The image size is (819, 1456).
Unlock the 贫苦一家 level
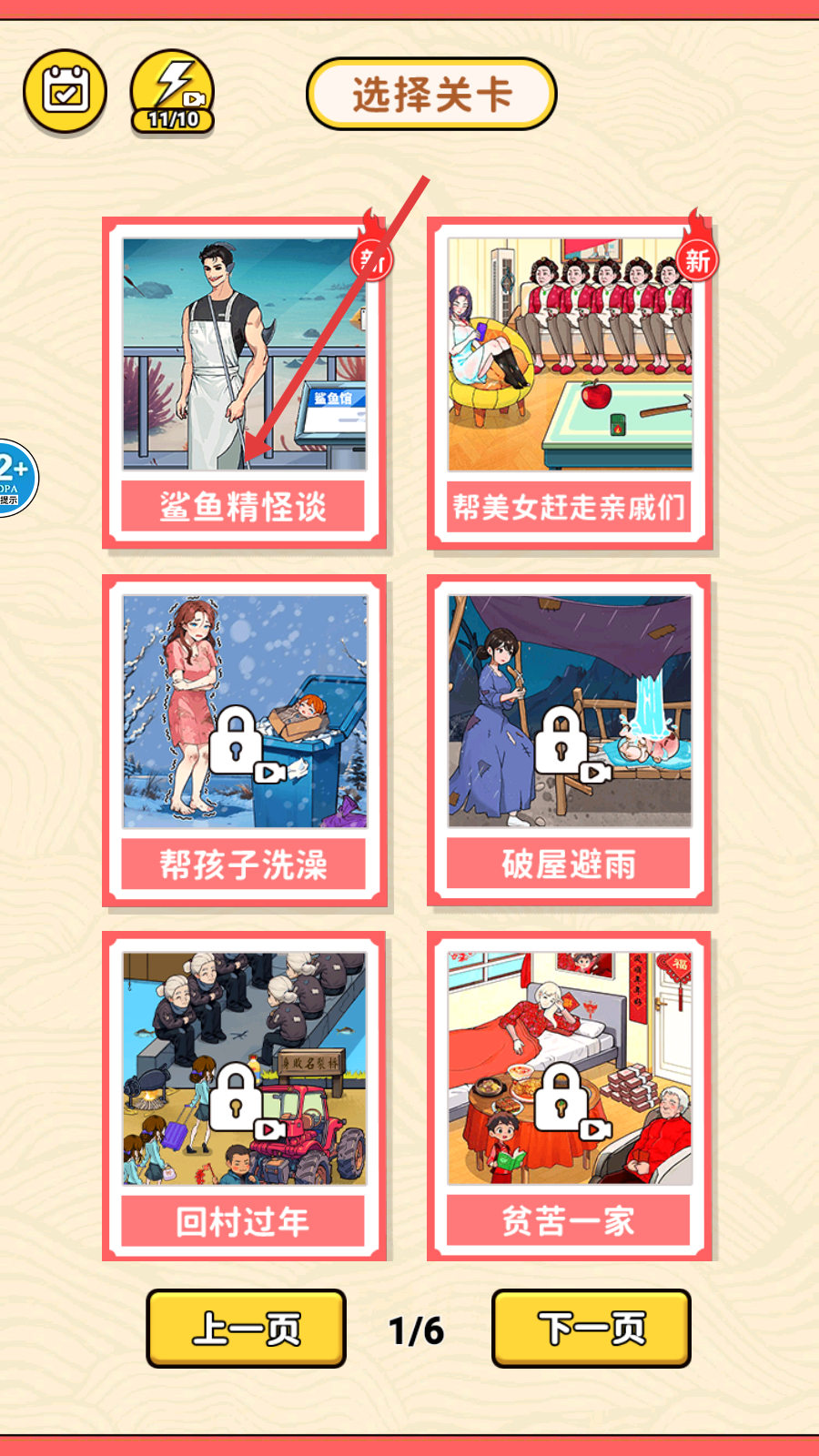pyautogui.click(x=570, y=1097)
